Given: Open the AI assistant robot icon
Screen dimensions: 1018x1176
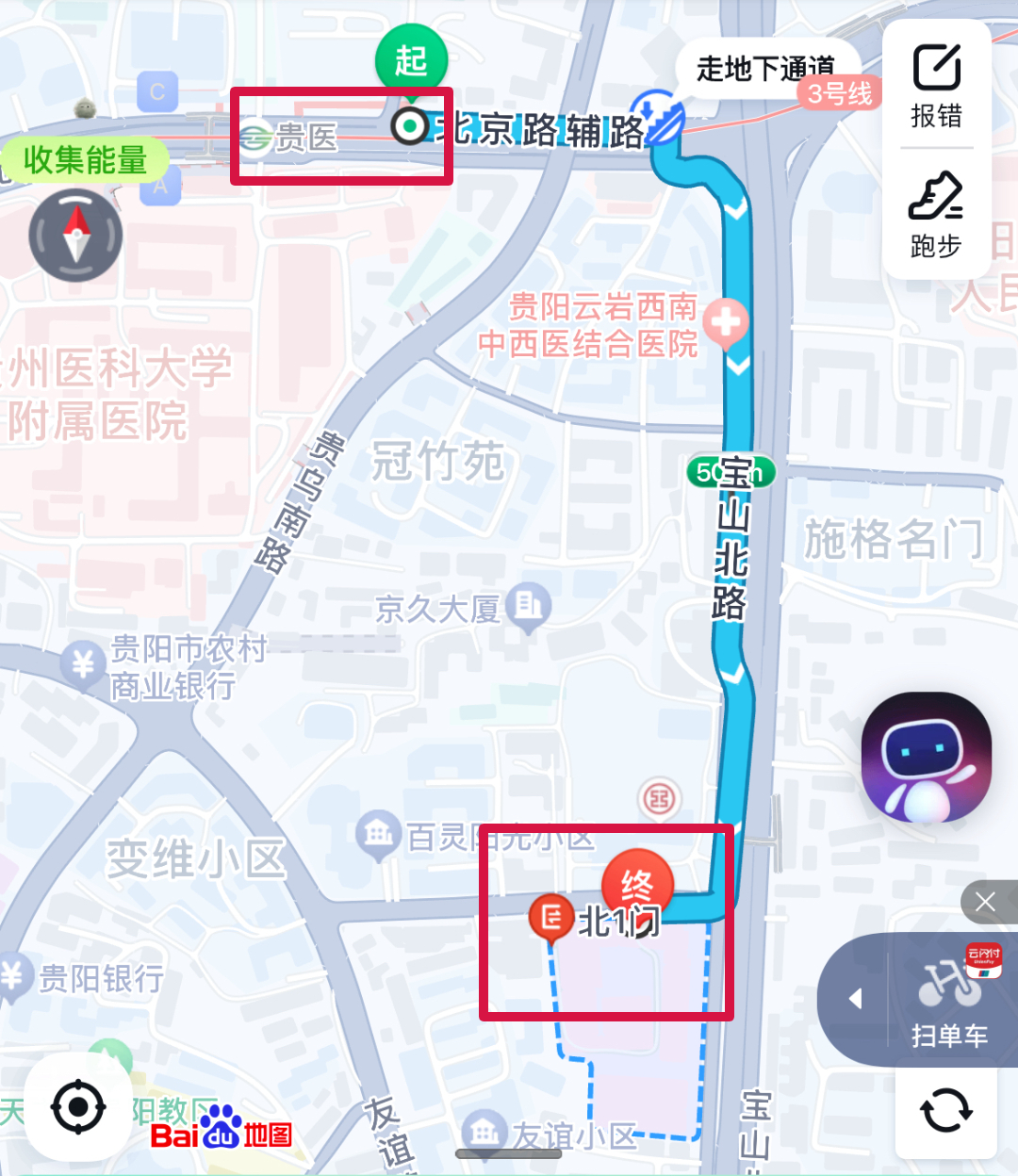Looking at the screenshot, I should 926,757.
